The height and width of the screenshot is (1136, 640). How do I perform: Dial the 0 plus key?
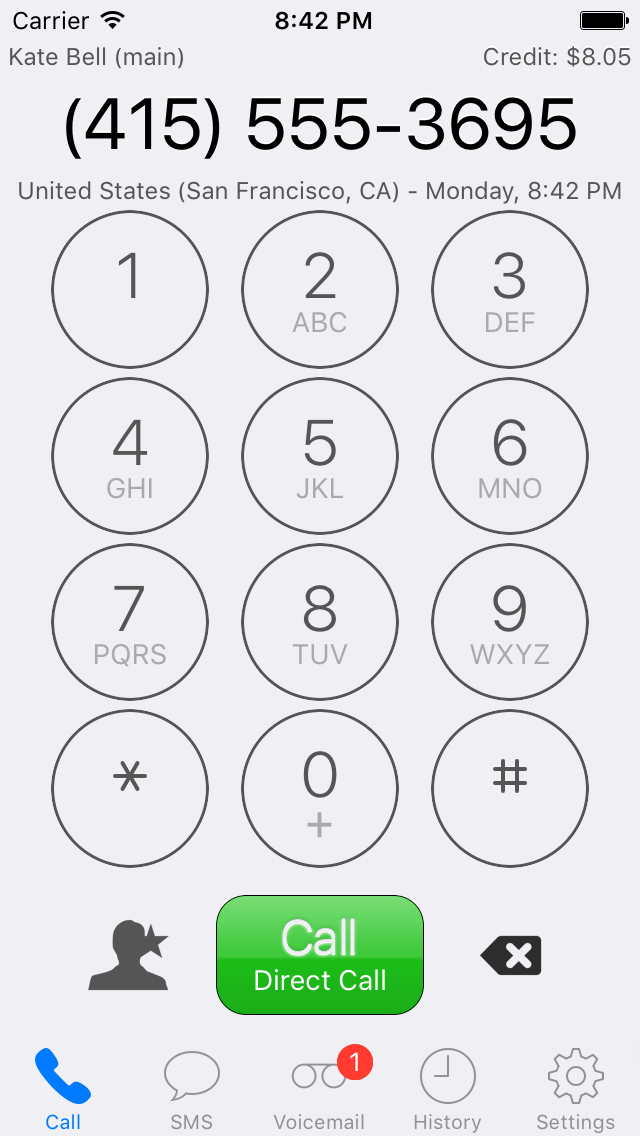(x=320, y=788)
